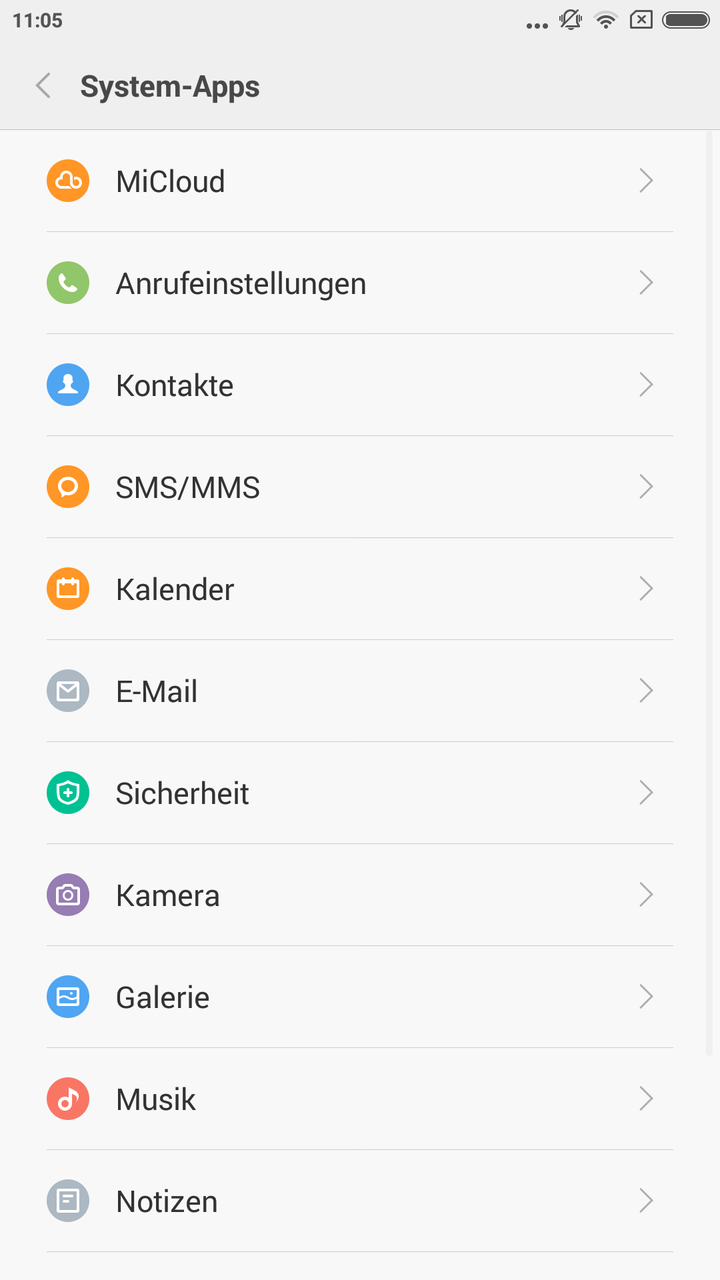Open E-Mail settings

coord(360,691)
